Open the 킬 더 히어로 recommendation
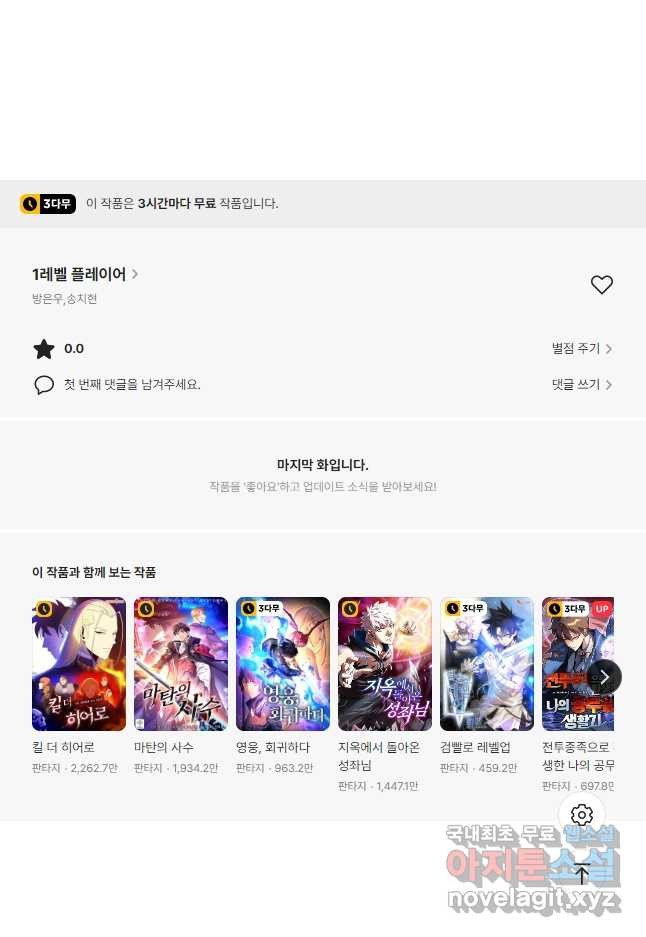The image size is (646, 937). pyautogui.click(x=79, y=664)
